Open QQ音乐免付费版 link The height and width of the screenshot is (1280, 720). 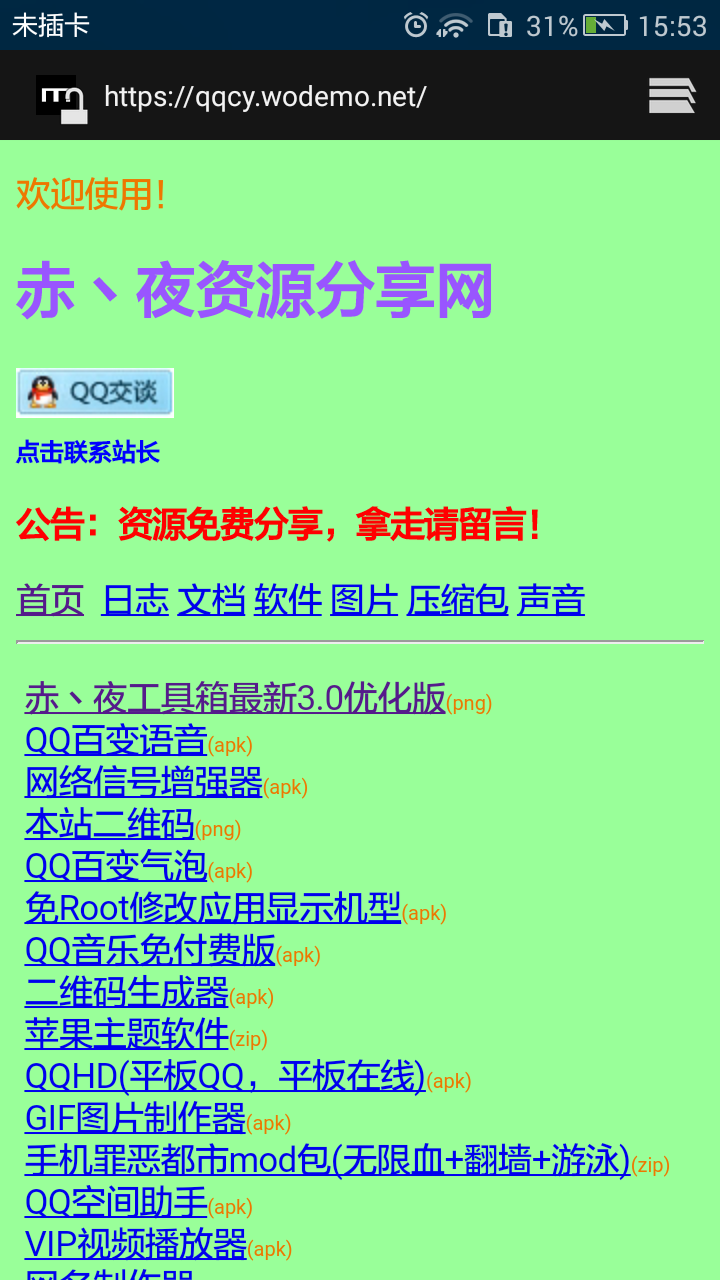[150, 950]
